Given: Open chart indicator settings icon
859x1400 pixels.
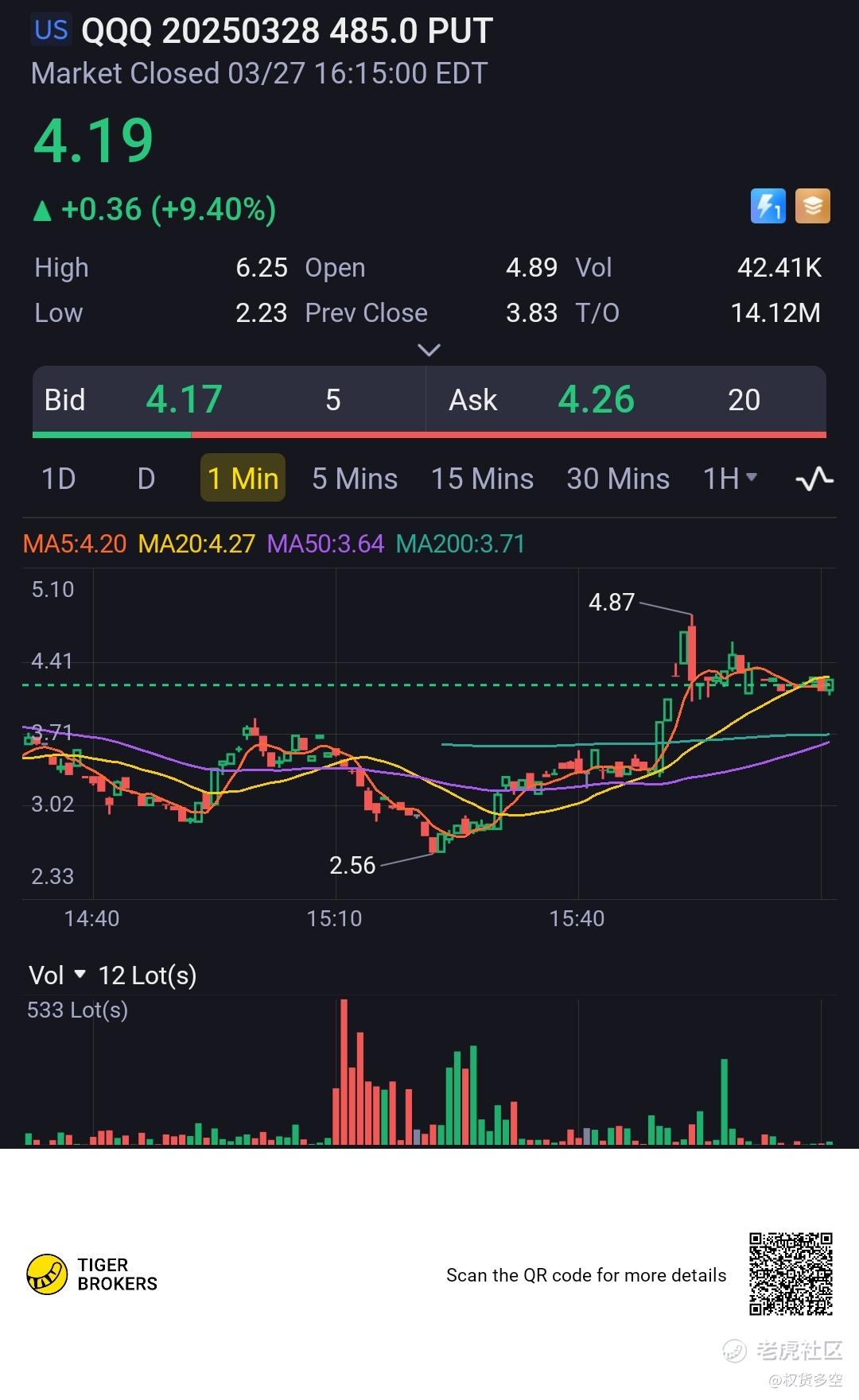Looking at the screenshot, I should 814,479.
